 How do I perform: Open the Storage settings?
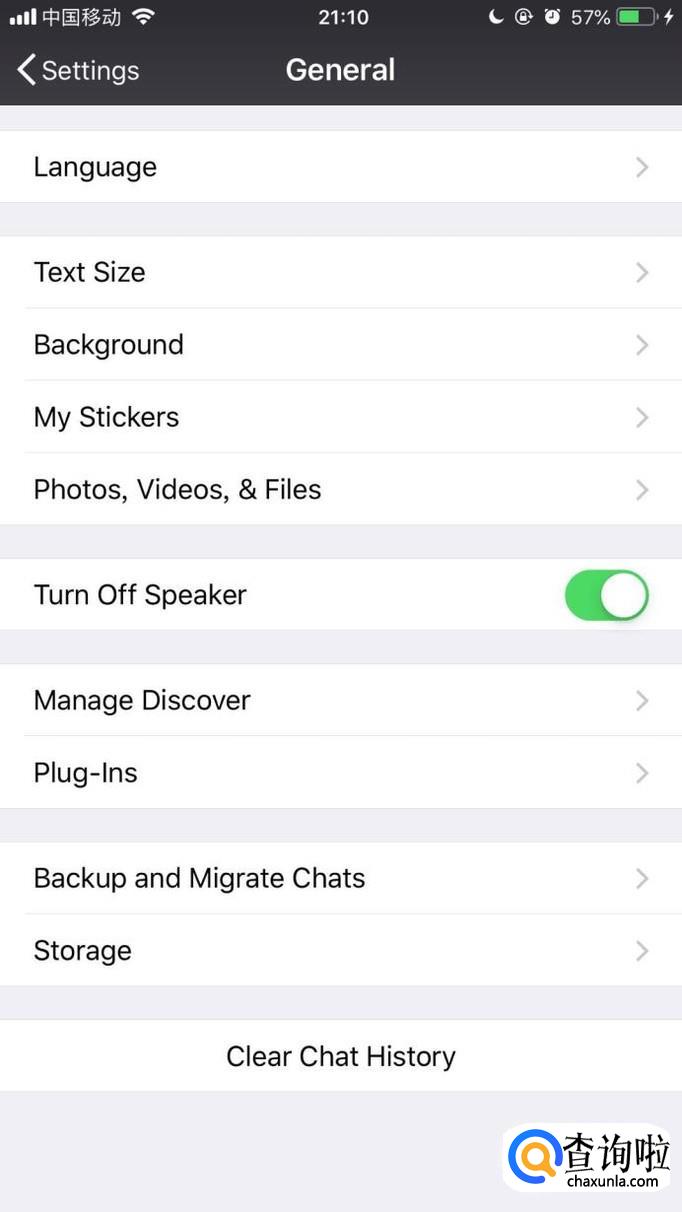340,950
